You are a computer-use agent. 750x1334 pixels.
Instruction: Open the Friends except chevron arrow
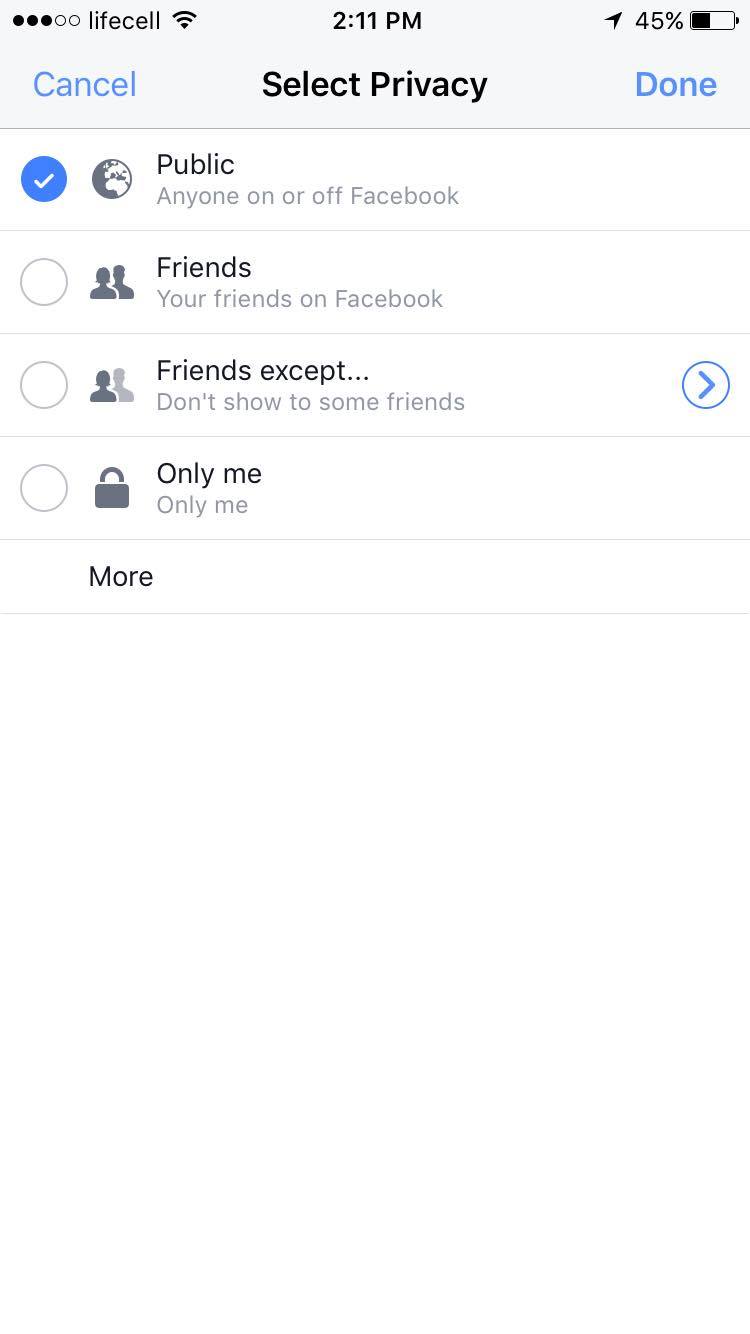point(706,385)
